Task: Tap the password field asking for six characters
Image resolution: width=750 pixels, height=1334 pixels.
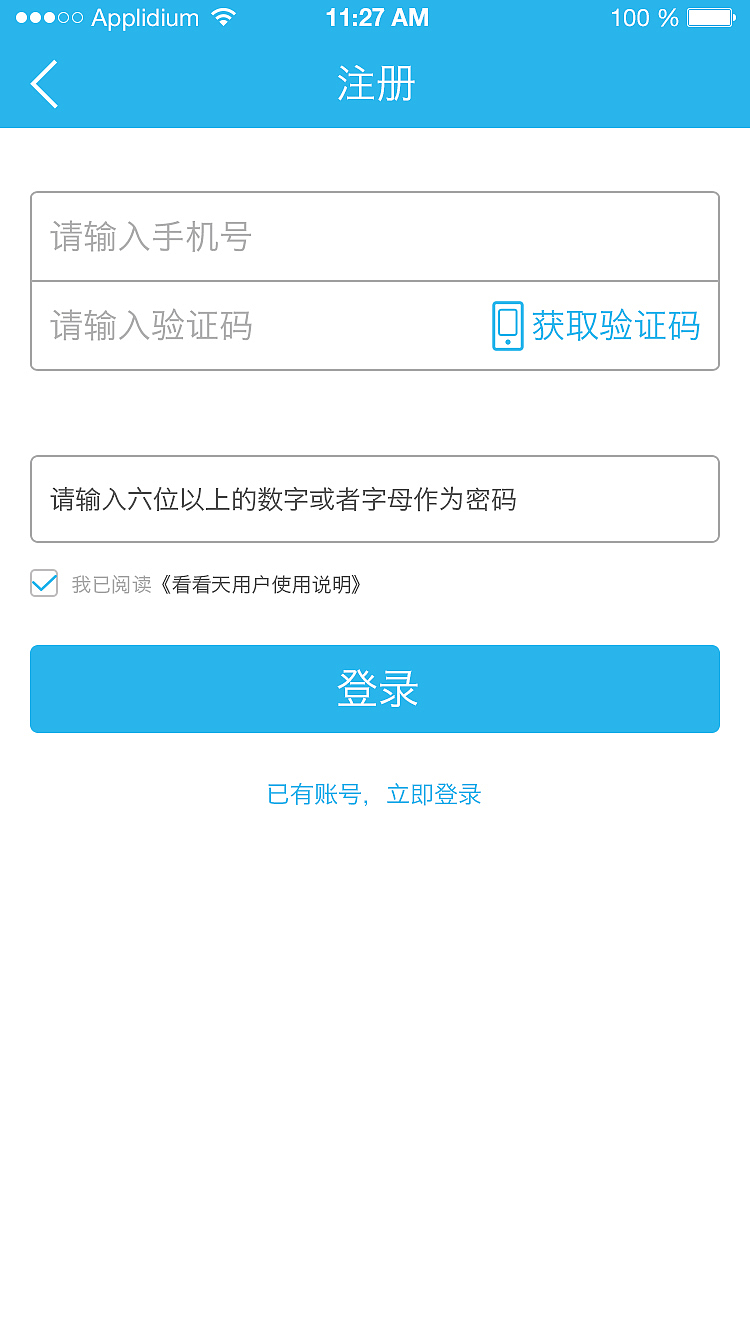Action: coord(375,498)
